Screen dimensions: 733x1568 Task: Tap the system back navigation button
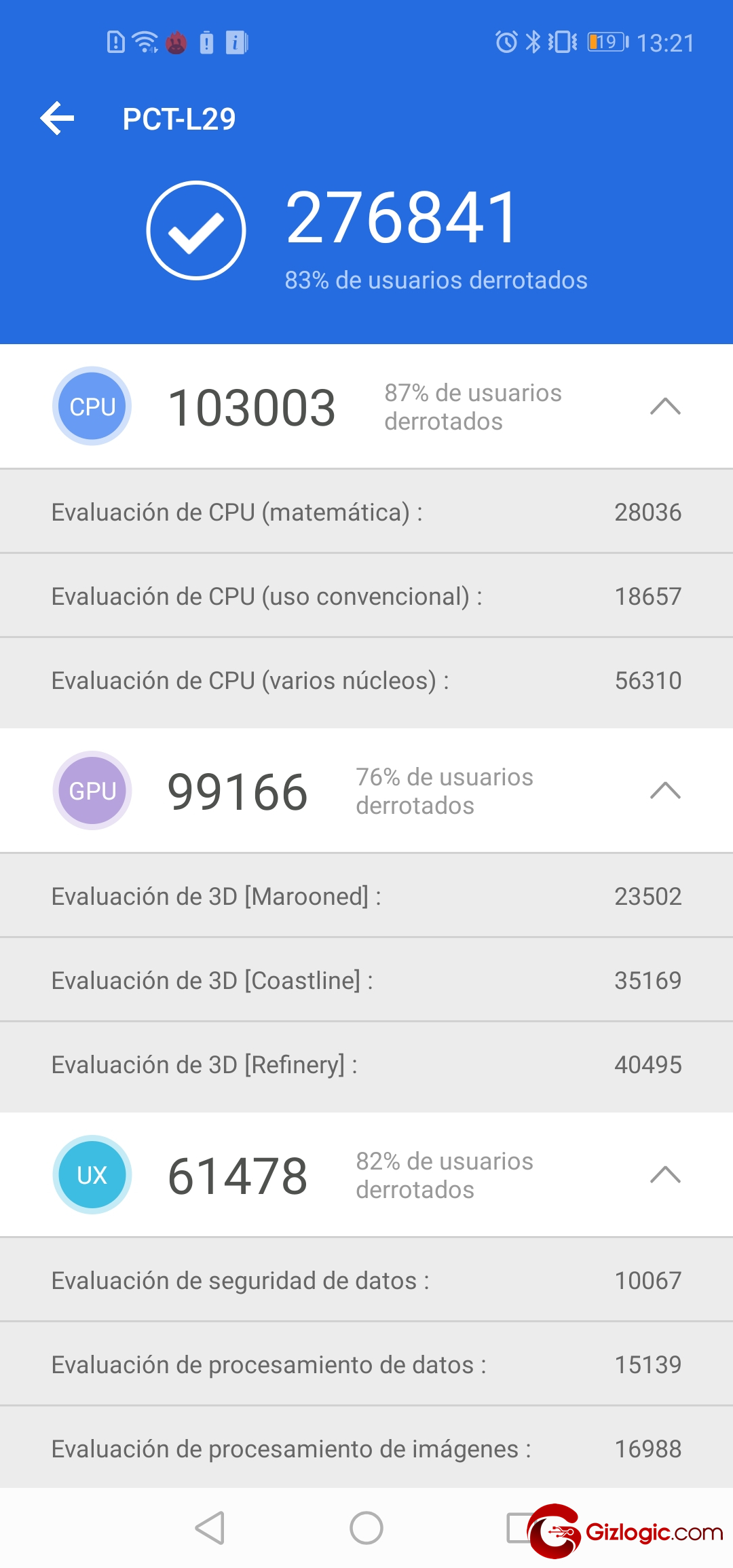click(x=210, y=1528)
